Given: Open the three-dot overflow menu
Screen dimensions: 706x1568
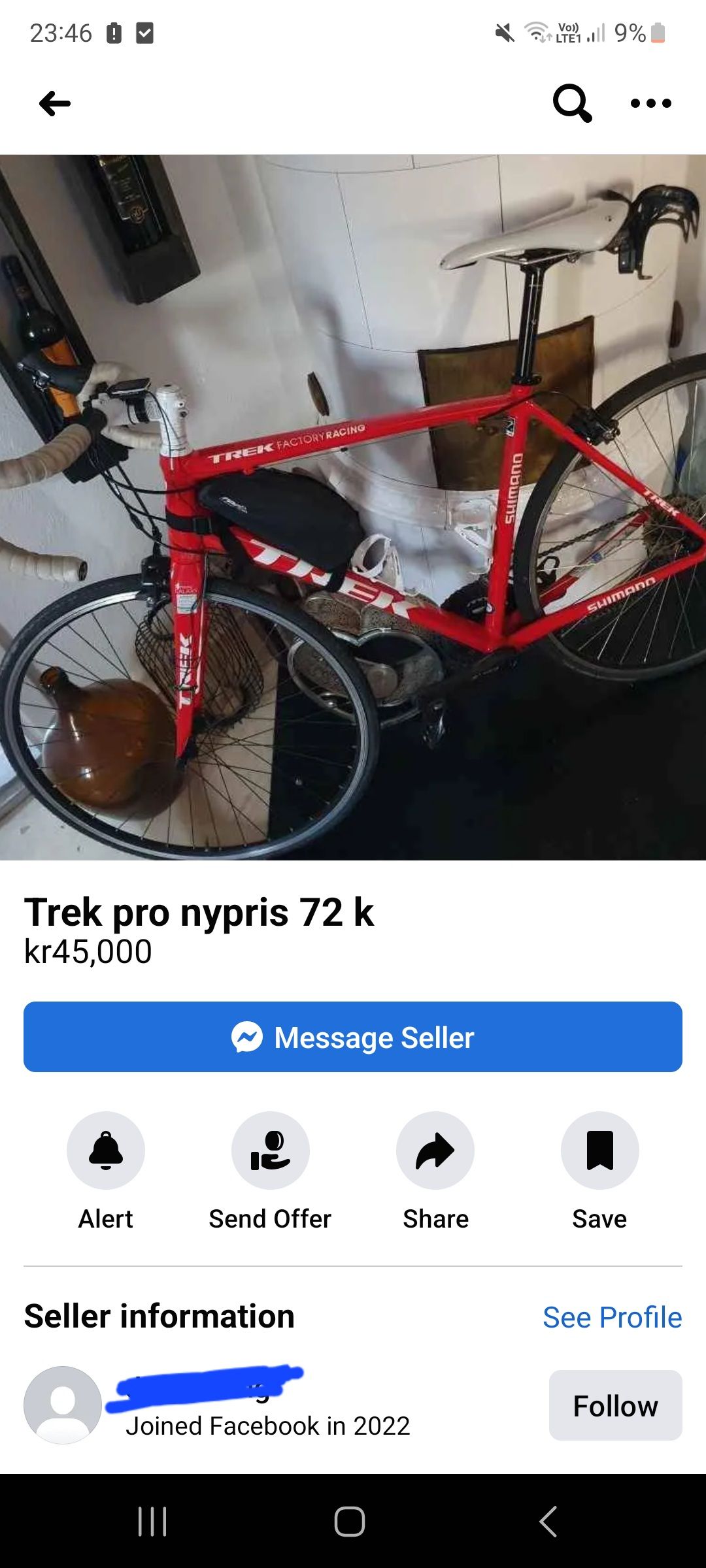Looking at the screenshot, I should (650, 103).
